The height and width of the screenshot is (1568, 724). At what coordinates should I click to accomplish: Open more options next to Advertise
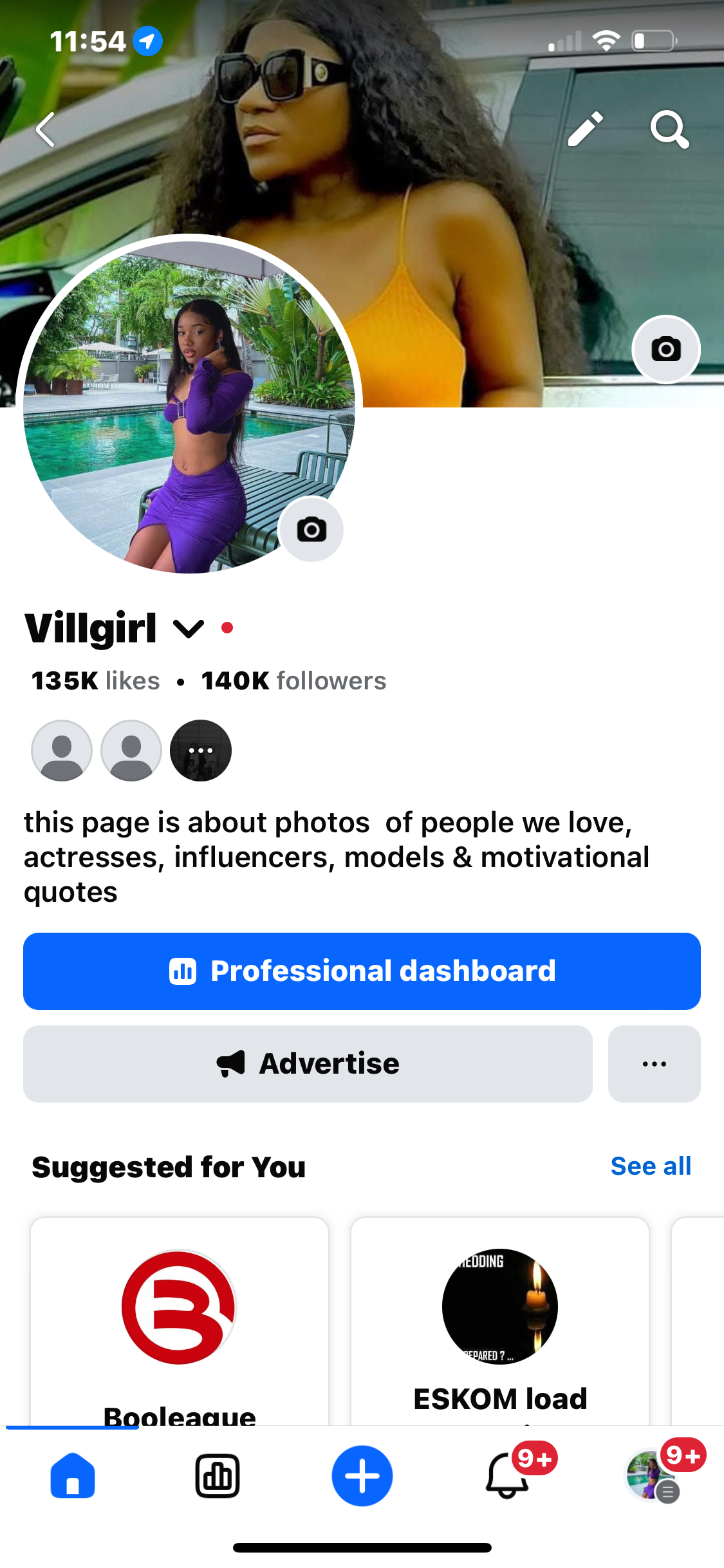pyautogui.click(x=654, y=1063)
